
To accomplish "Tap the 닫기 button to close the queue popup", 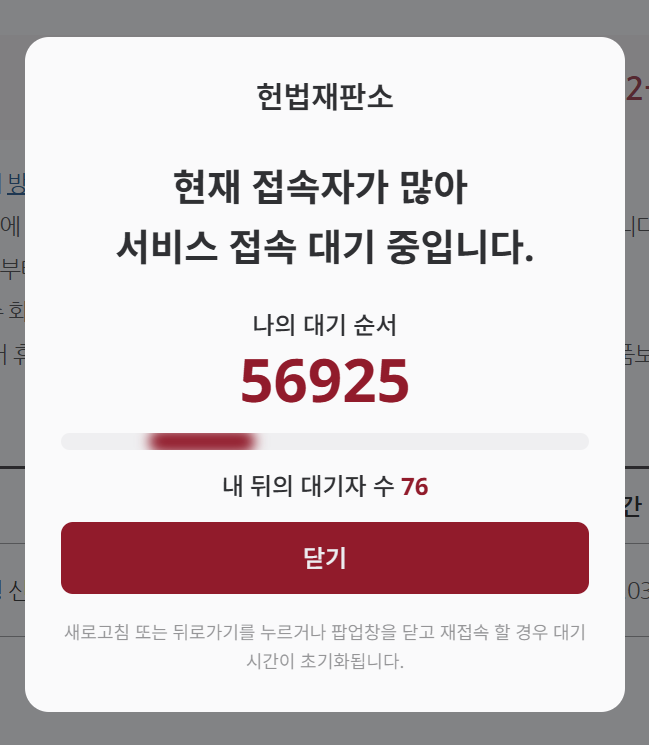I will 324,558.
